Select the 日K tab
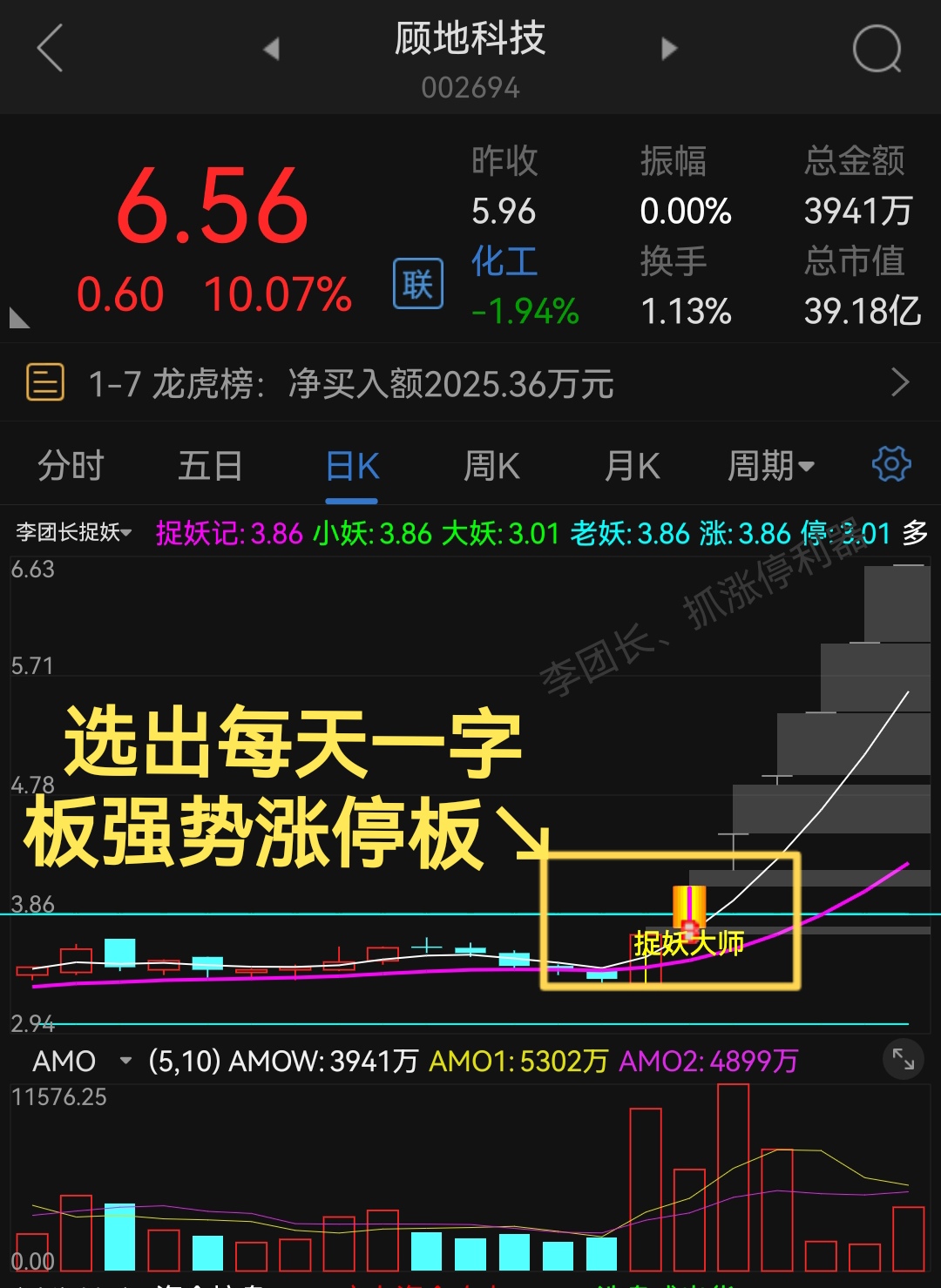 [352, 466]
